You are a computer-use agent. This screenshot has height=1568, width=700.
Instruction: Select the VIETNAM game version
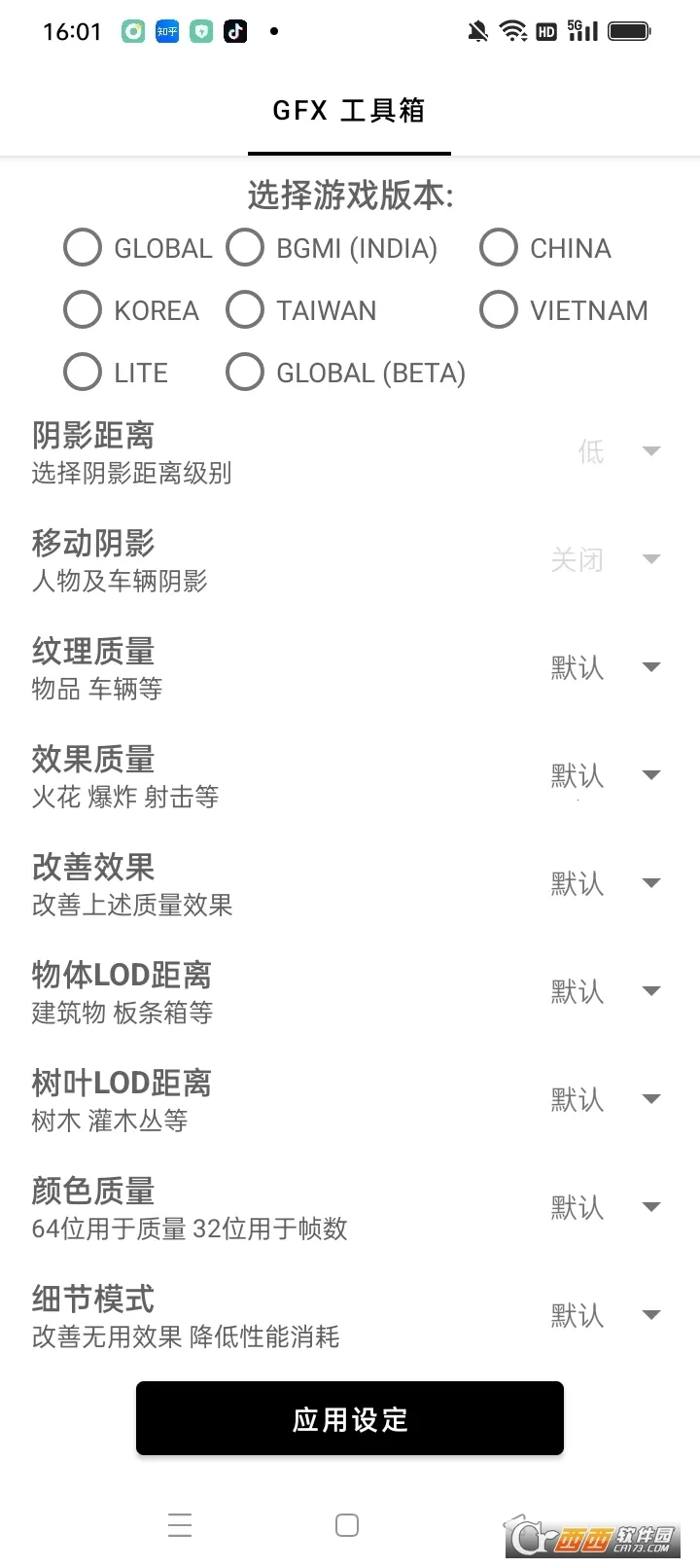[x=498, y=309]
